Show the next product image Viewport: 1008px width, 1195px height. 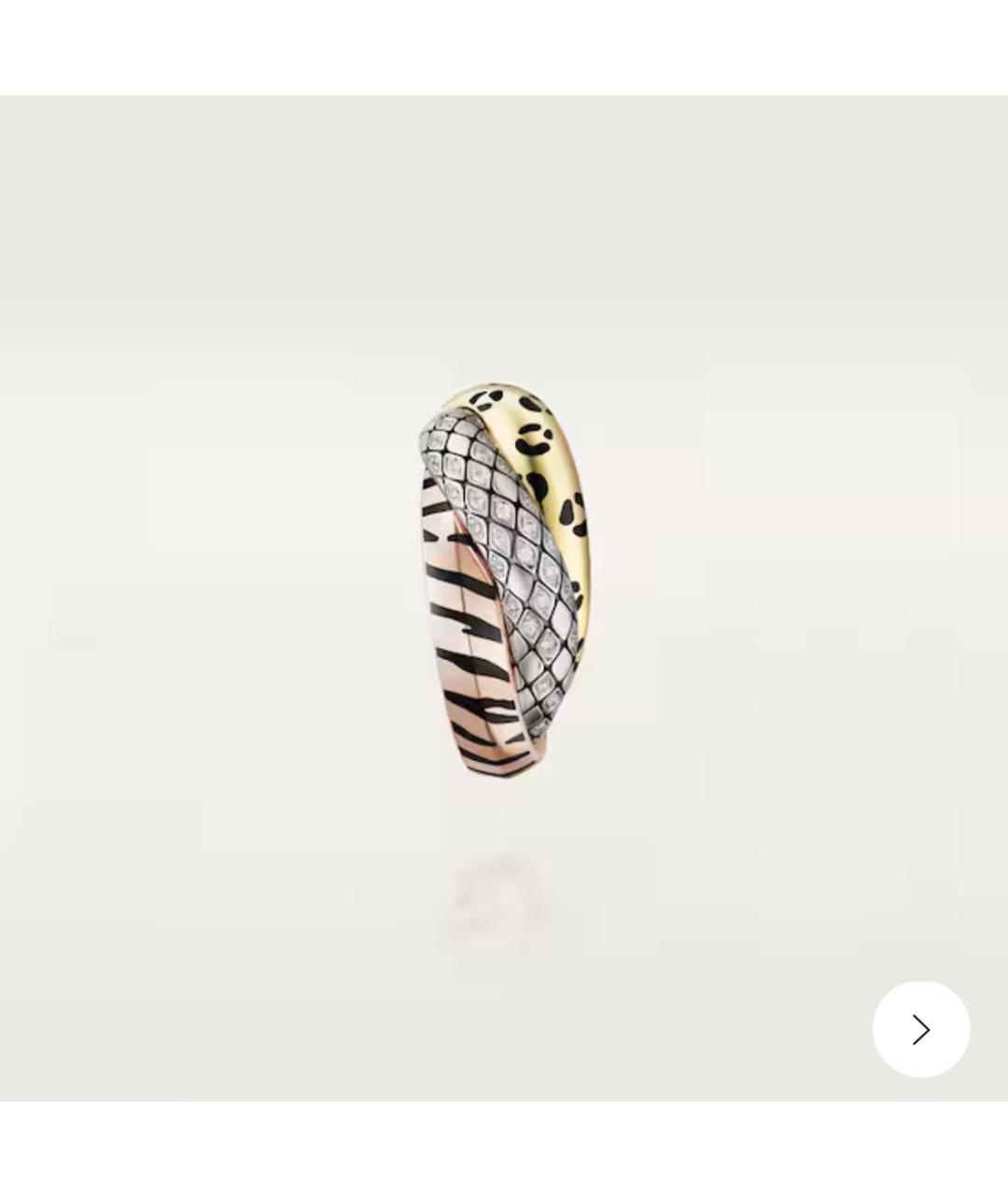(920, 1029)
